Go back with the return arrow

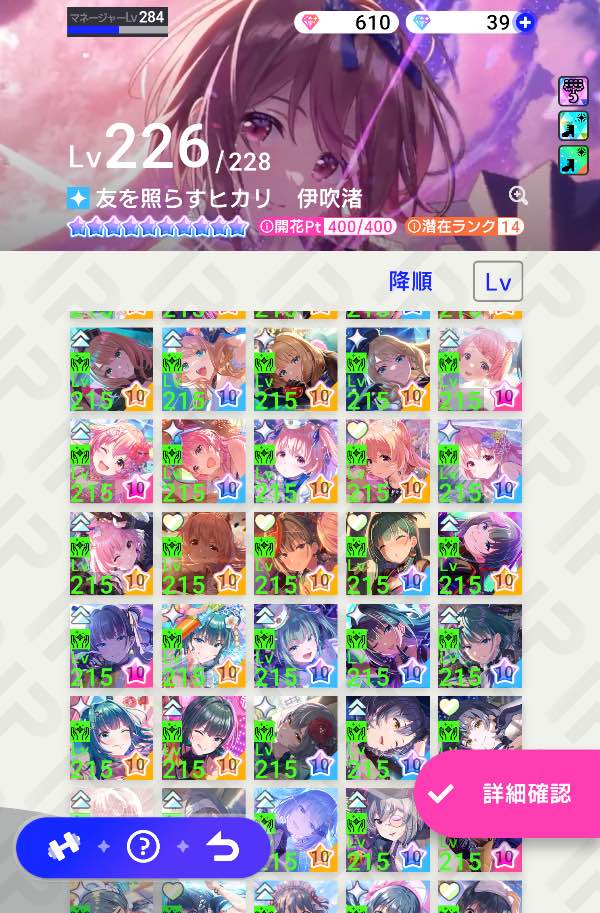[221, 848]
